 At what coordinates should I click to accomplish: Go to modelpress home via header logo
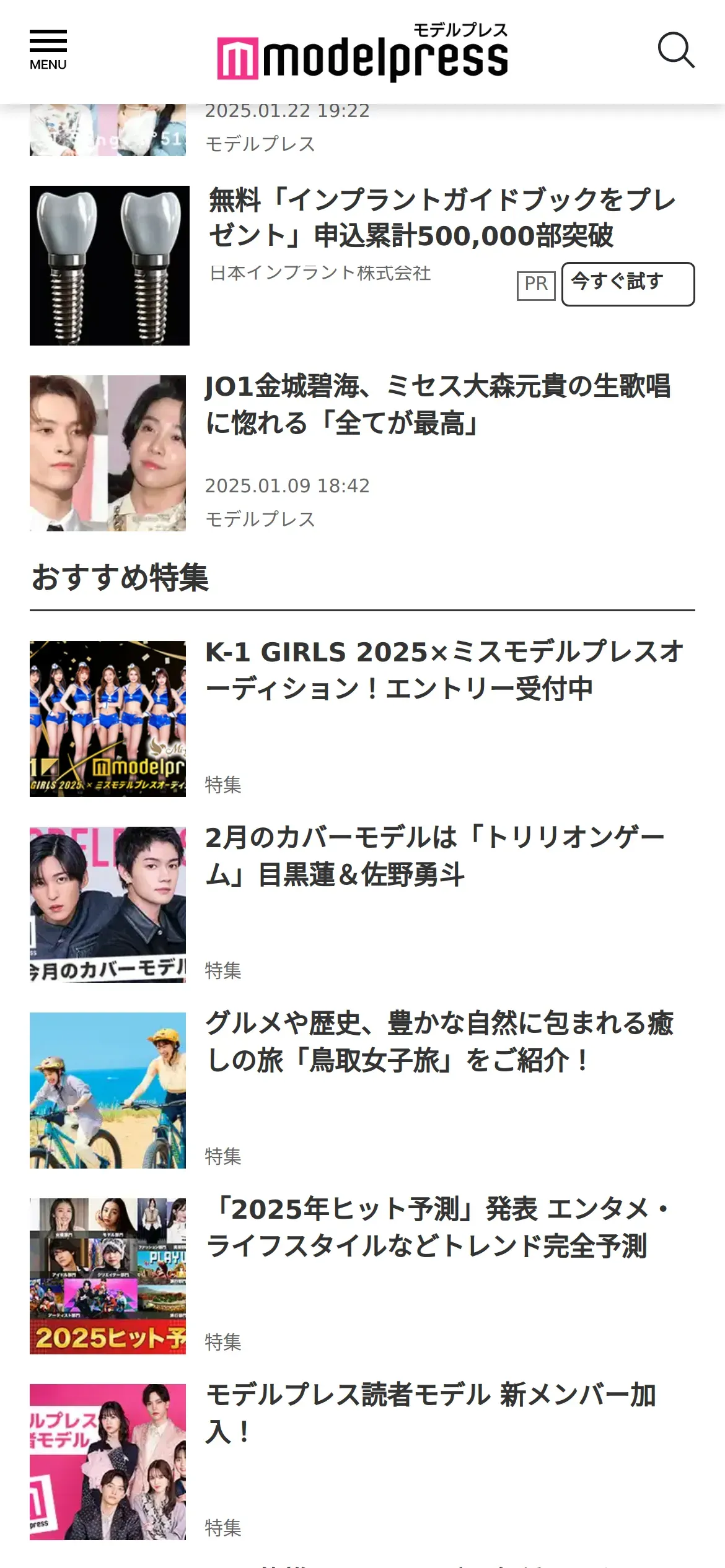362,51
